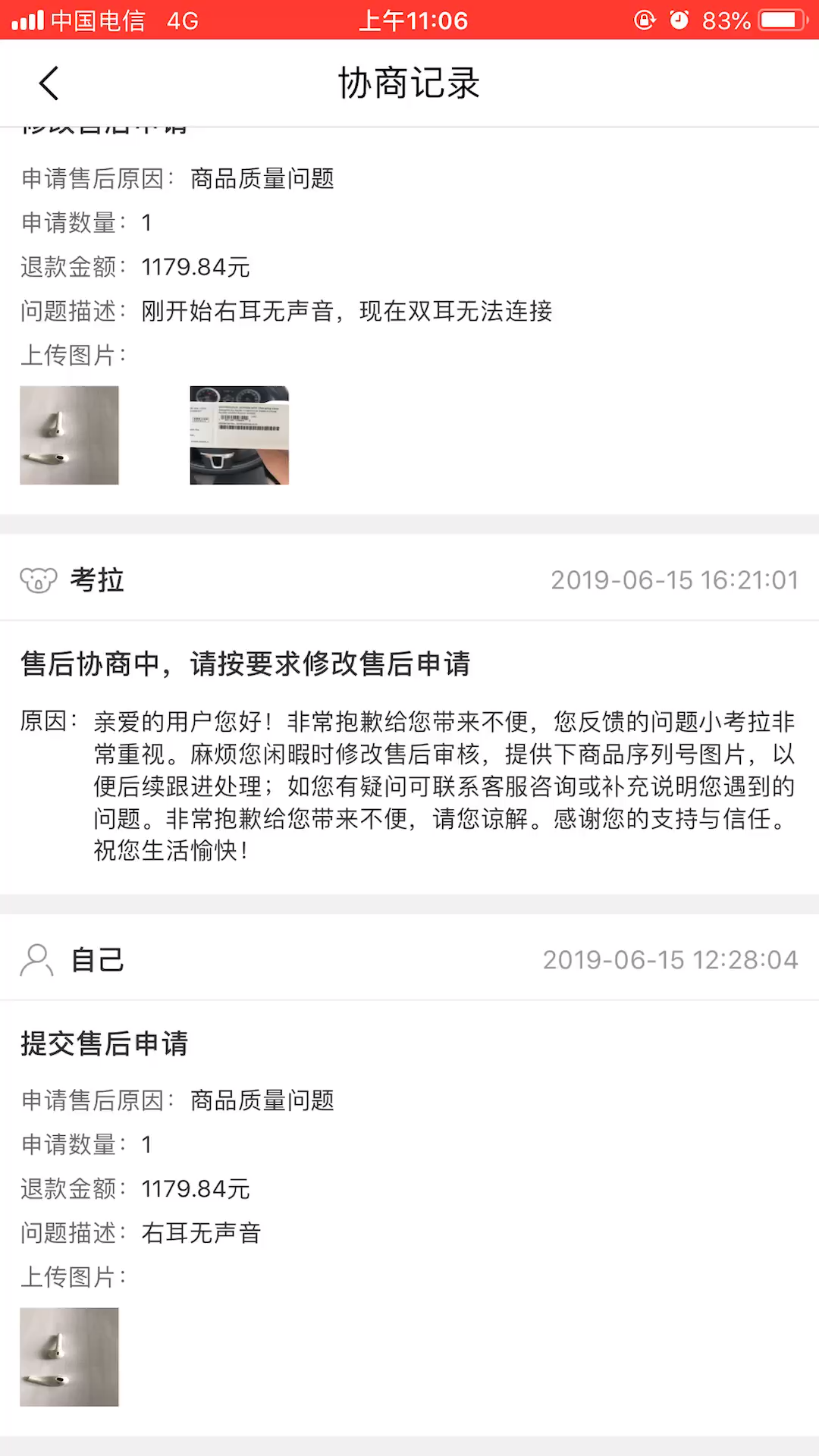Go back from the 协商记录 page
Screen dimensions: 819x1456
point(49,83)
